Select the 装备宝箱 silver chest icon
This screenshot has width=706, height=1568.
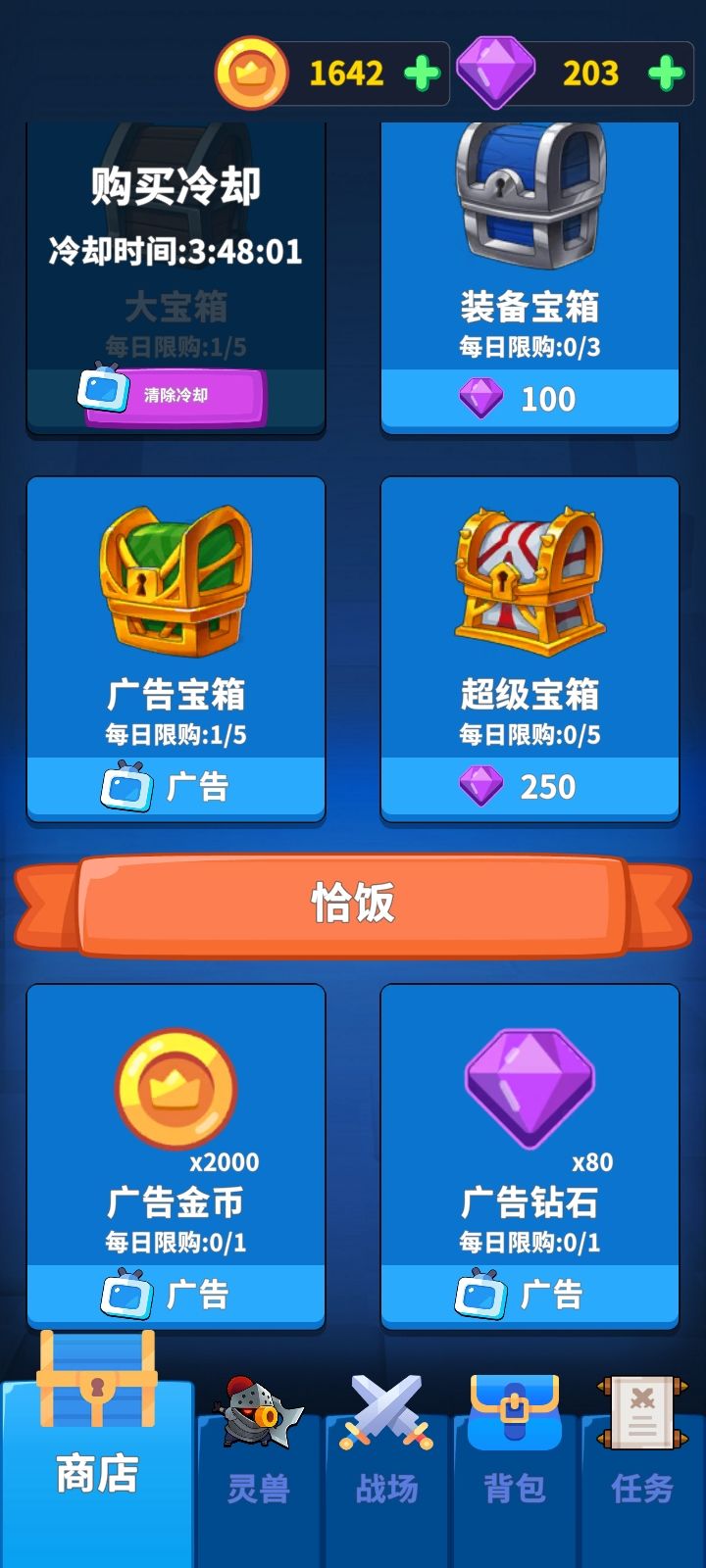pyautogui.click(x=529, y=196)
